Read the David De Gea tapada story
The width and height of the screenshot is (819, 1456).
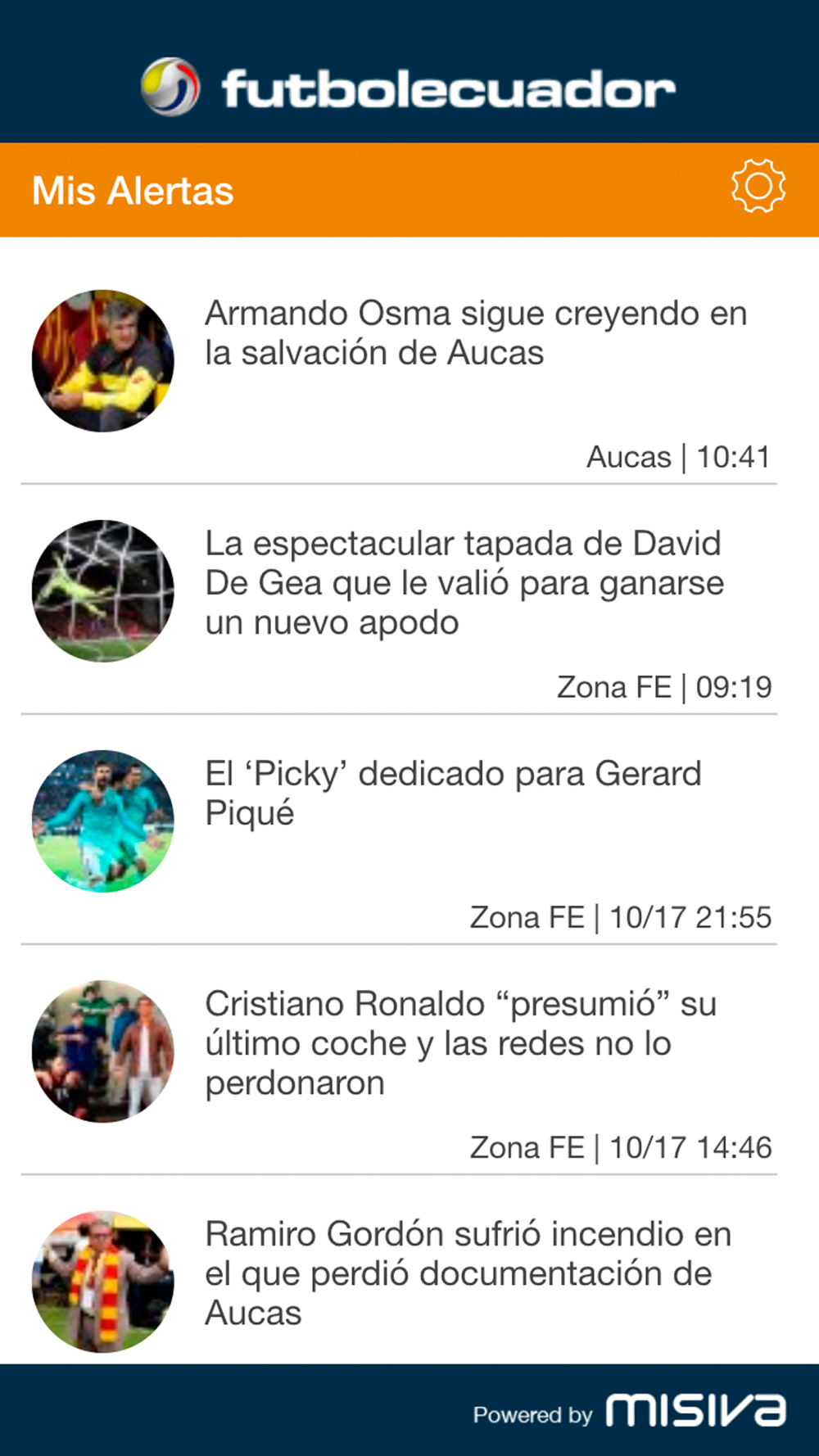click(399, 599)
